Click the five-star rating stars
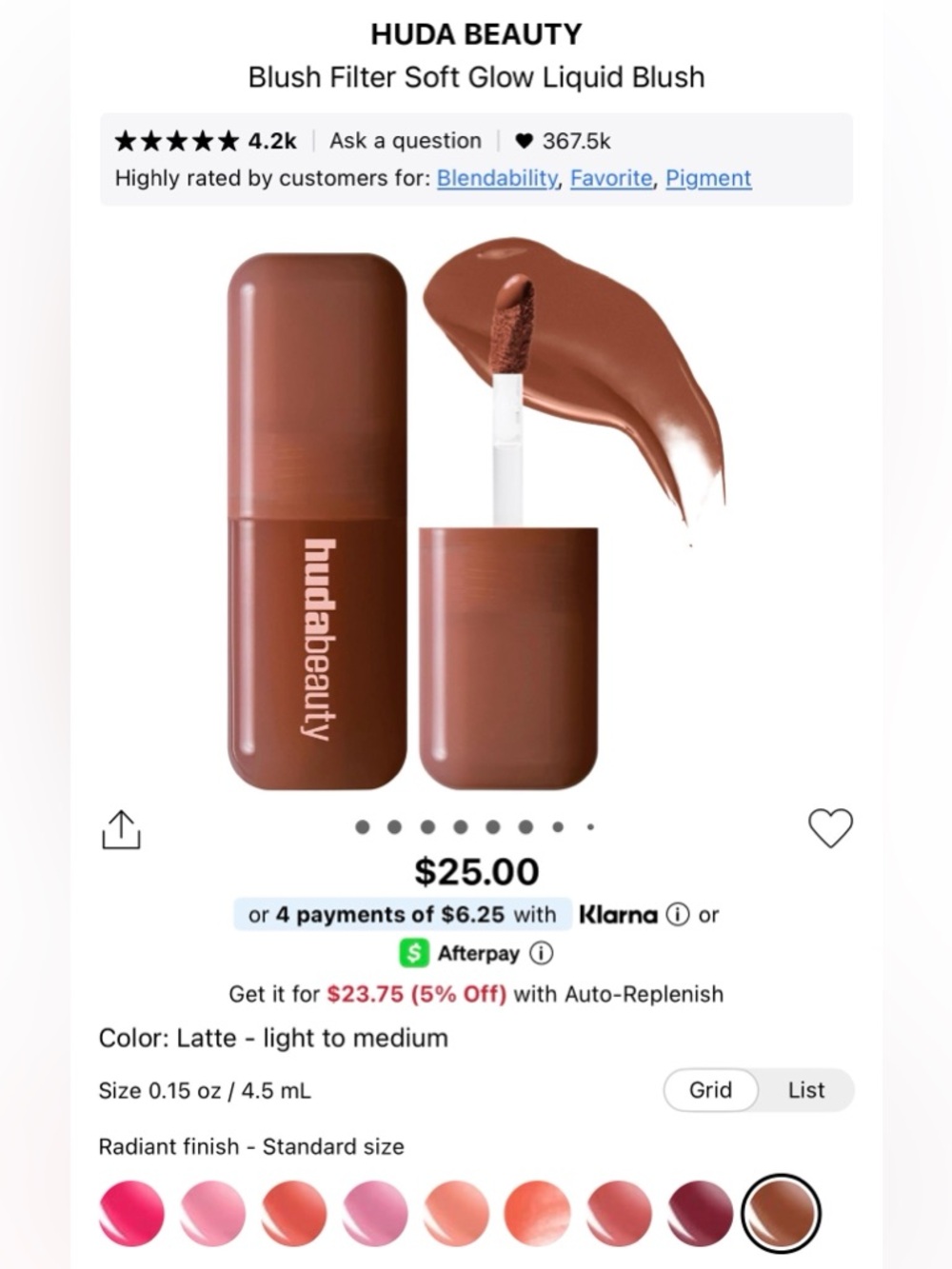The height and width of the screenshot is (1269, 952). click(x=176, y=140)
